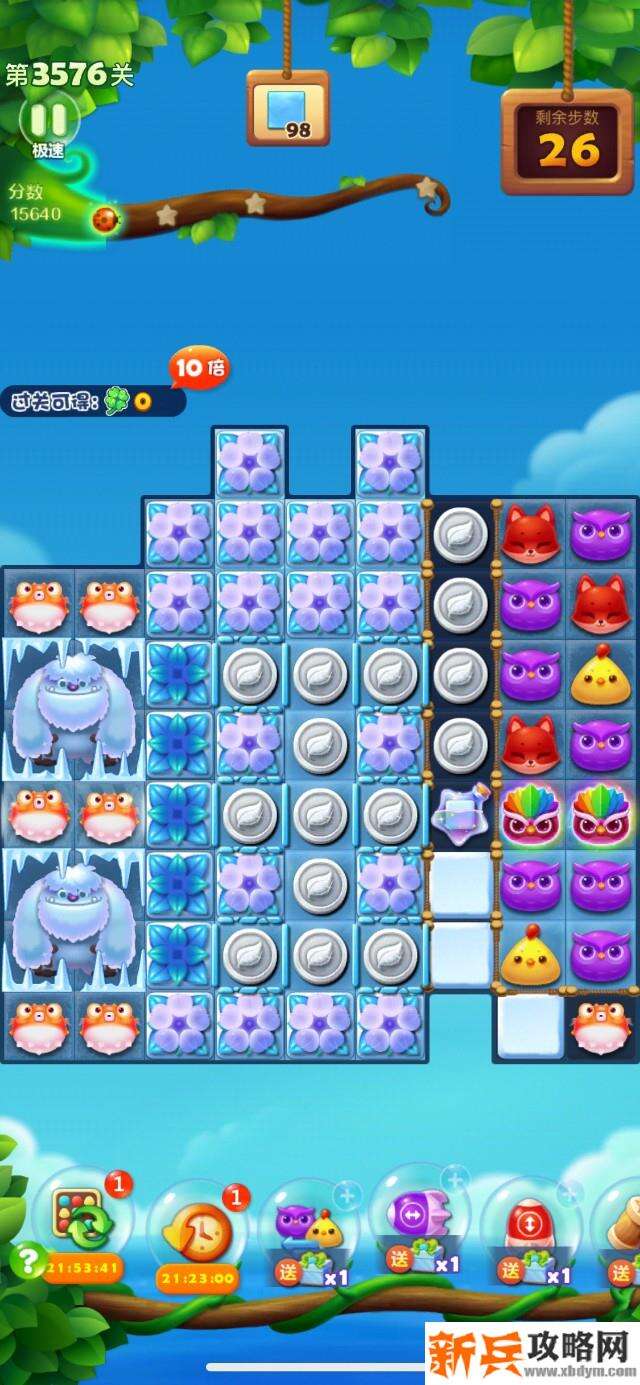Viewport: 640px width, 1385px height.
Task: Use the board shuffle booster
Action: point(82,1222)
